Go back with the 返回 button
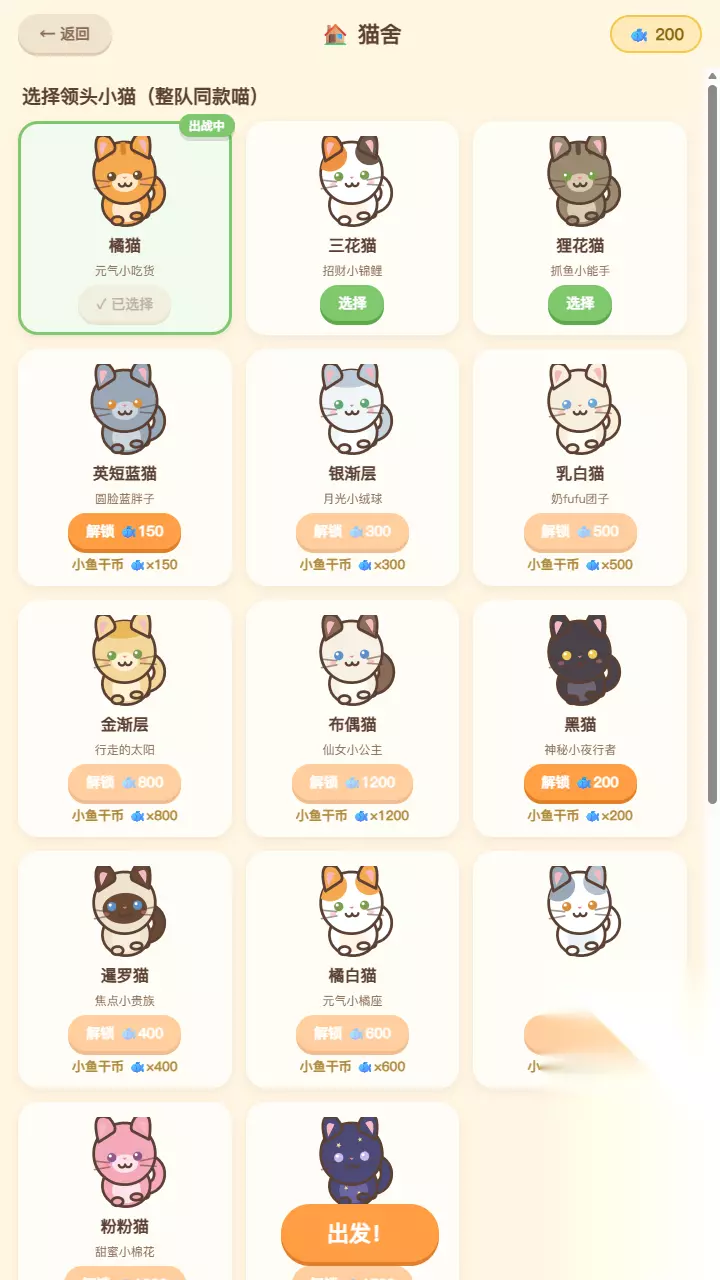This screenshot has height=1280, width=720. click(x=65, y=34)
